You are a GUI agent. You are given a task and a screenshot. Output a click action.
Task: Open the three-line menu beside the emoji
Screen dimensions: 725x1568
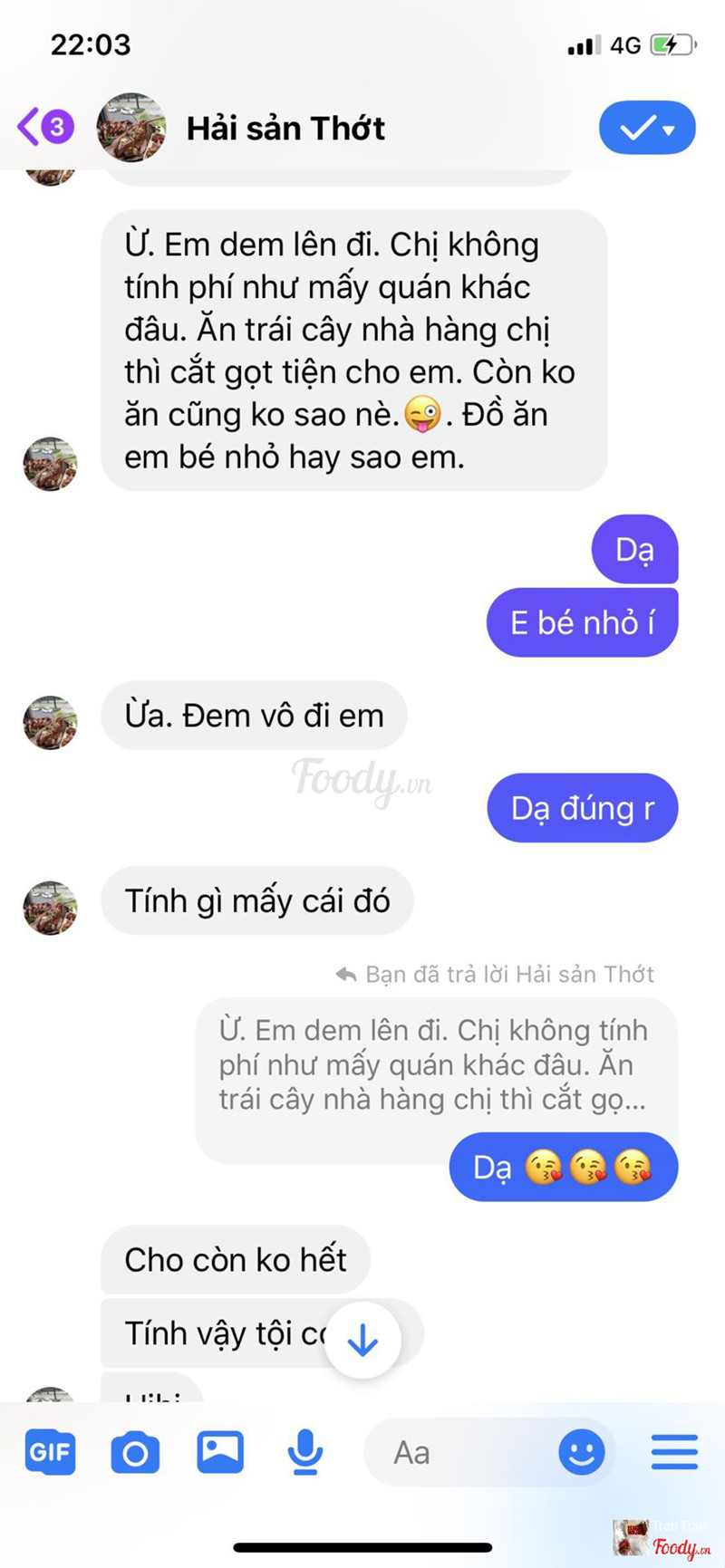click(x=674, y=1452)
